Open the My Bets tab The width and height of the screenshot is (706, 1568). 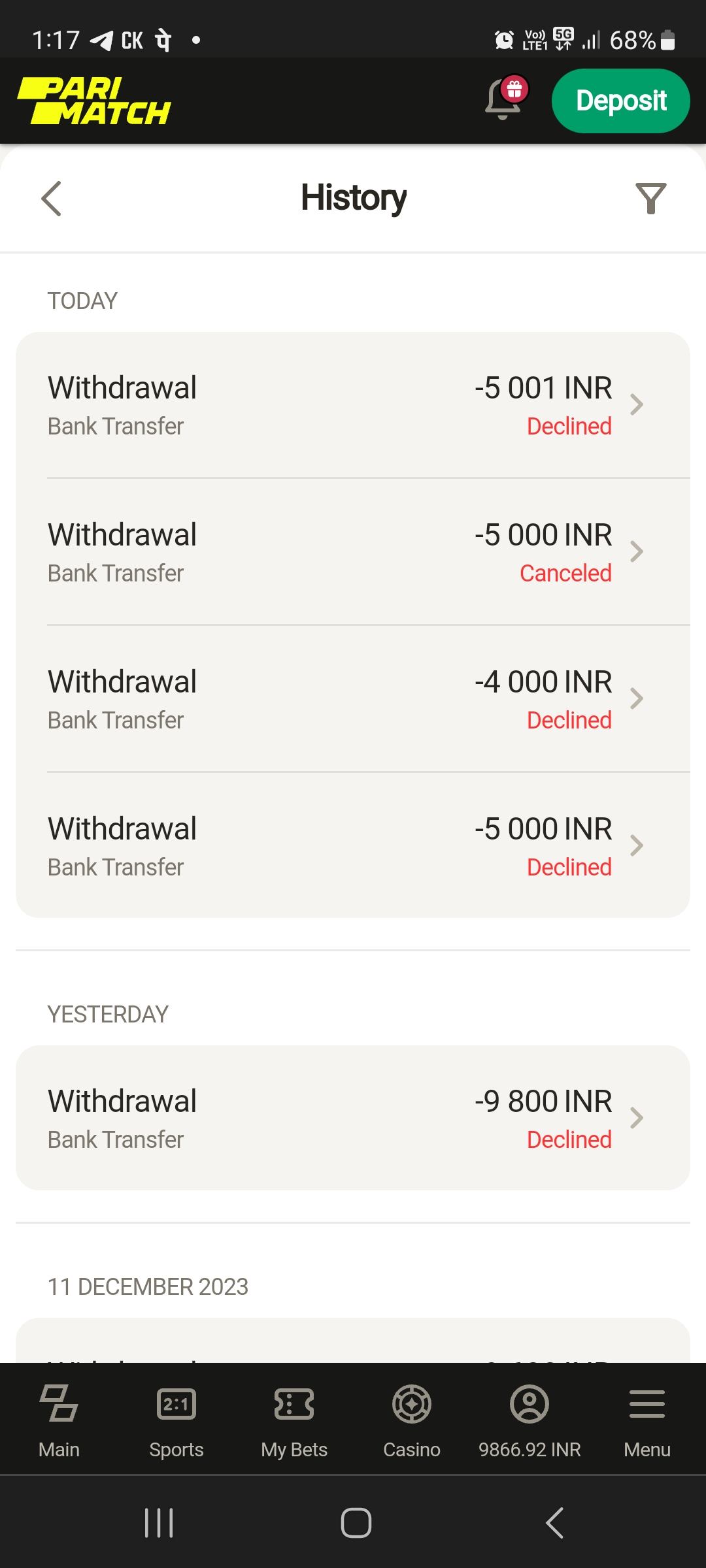pos(294,1418)
